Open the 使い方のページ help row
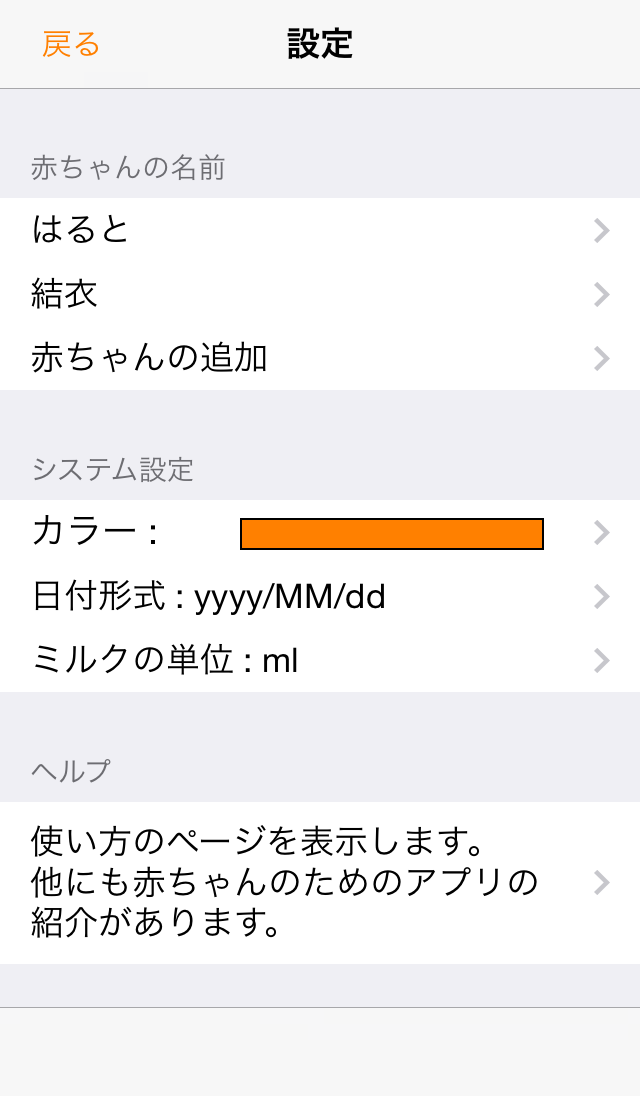This screenshot has width=640, height=1096. click(x=320, y=883)
